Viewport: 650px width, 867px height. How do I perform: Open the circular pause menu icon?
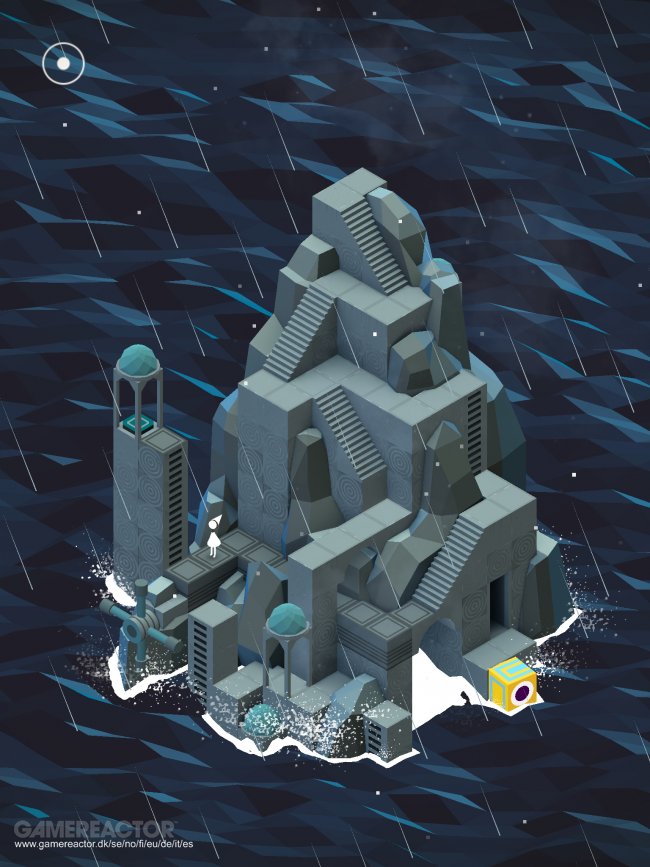63,63
